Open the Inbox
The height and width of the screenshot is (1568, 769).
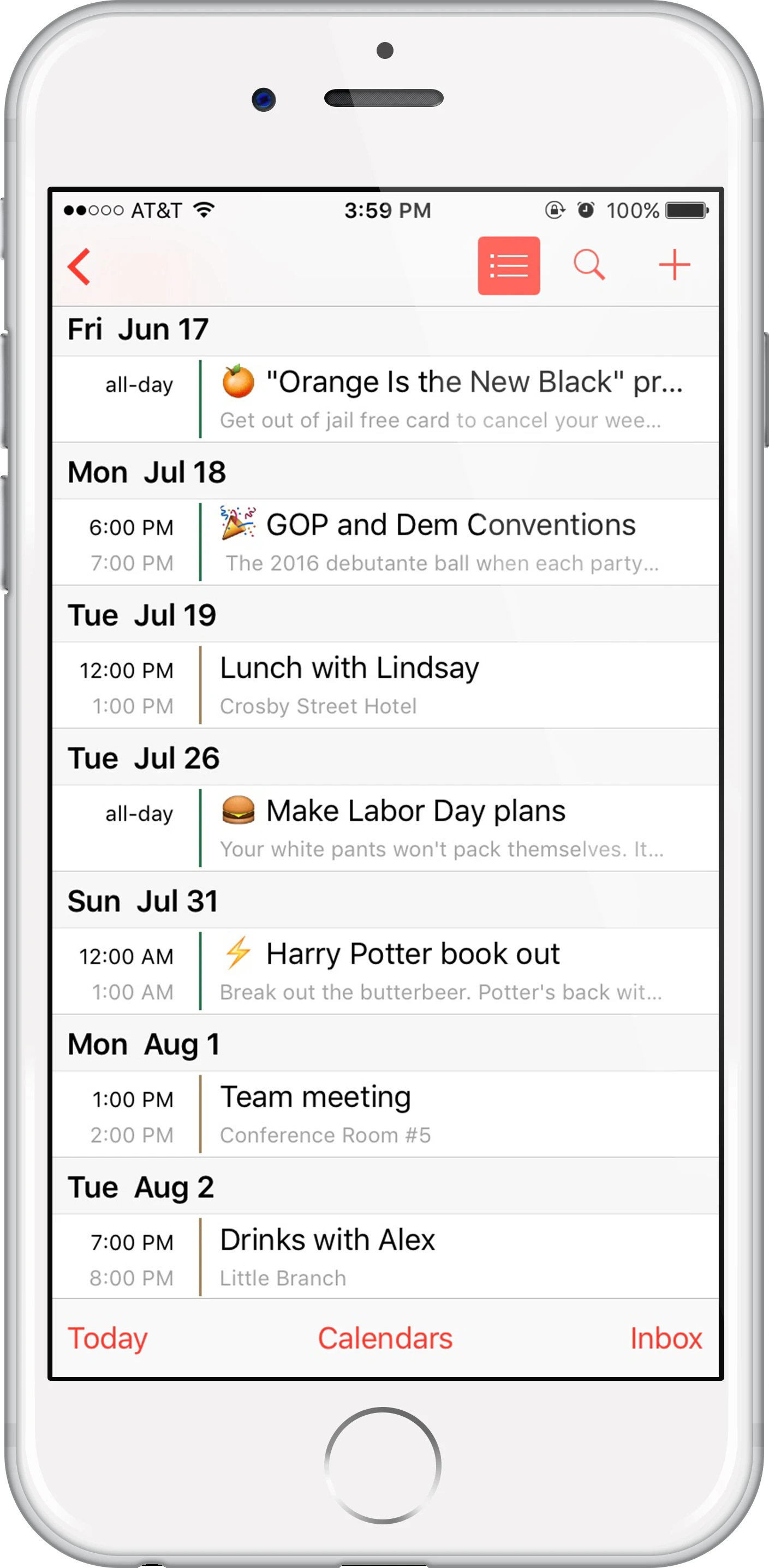(665, 1339)
